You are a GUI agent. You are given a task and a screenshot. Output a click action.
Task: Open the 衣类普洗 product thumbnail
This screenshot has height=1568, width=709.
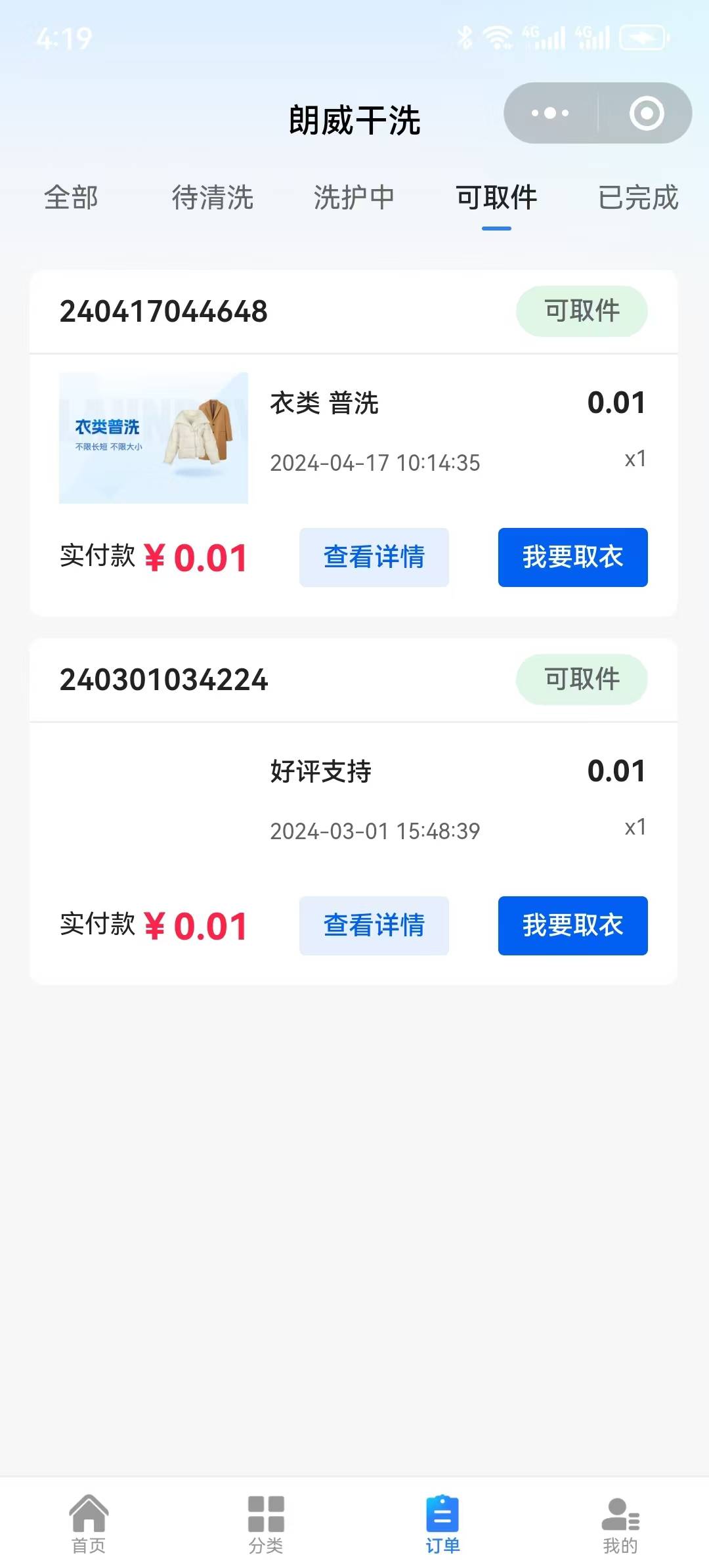pyautogui.click(x=153, y=439)
